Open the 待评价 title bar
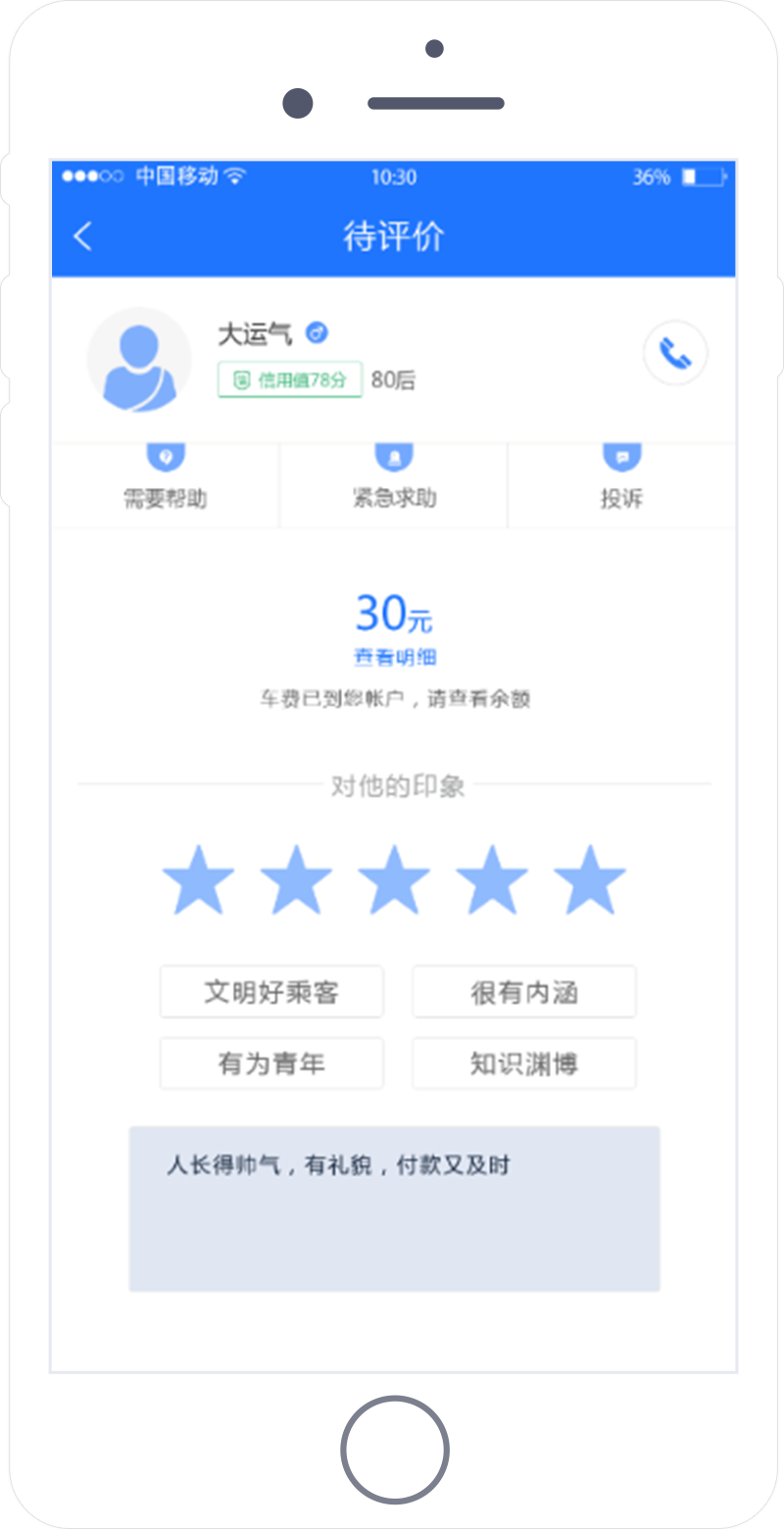This screenshot has width=784, height=1529. pyautogui.click(x=393, y=235)
